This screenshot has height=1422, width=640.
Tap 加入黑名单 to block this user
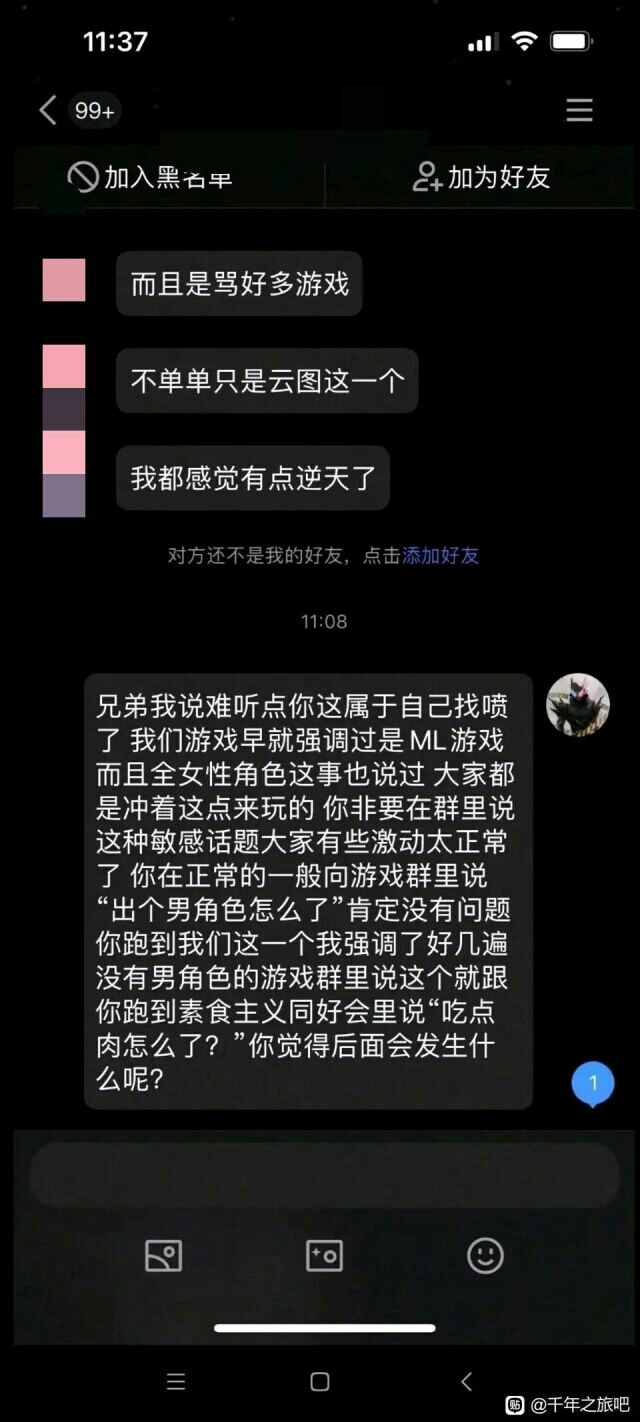coord(150,177)
